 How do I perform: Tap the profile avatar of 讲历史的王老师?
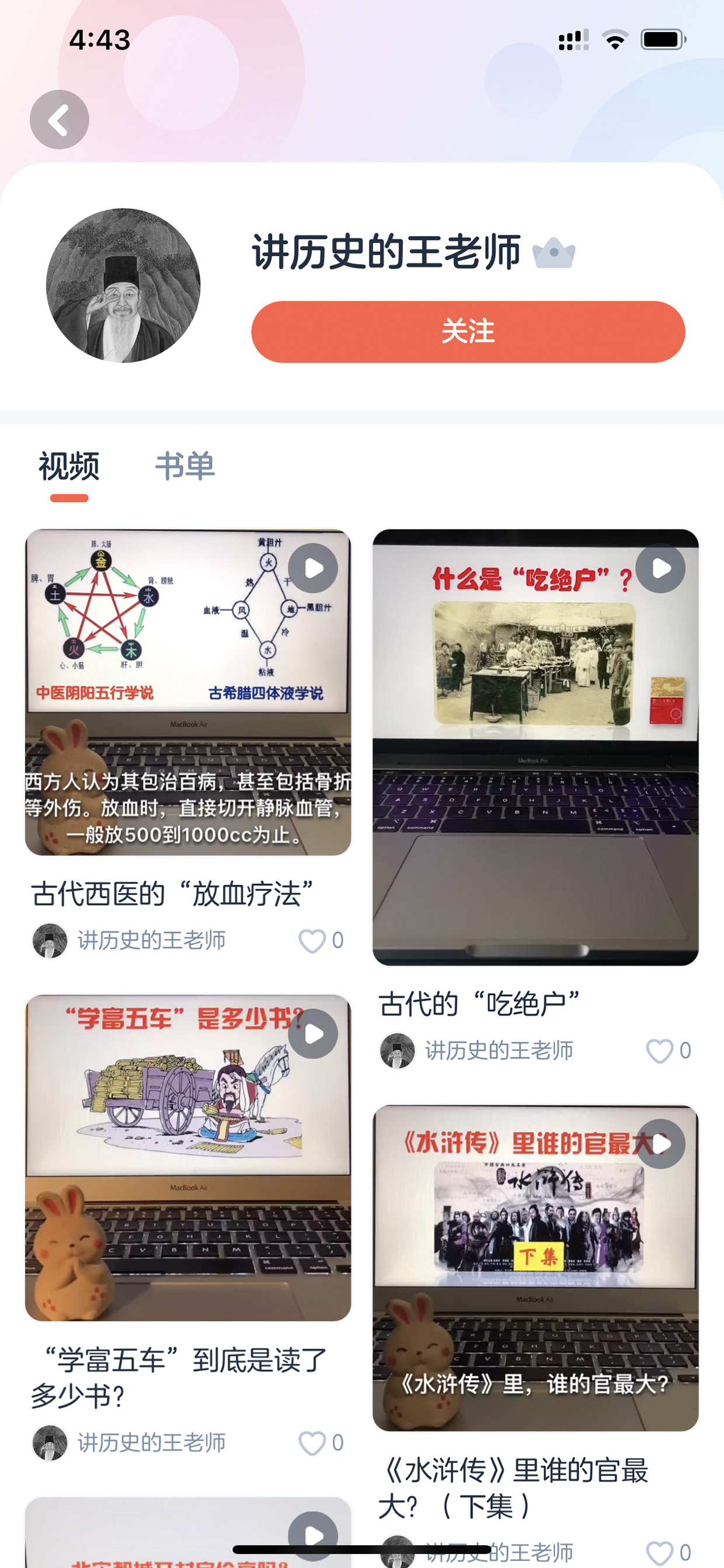coord(124,286)
